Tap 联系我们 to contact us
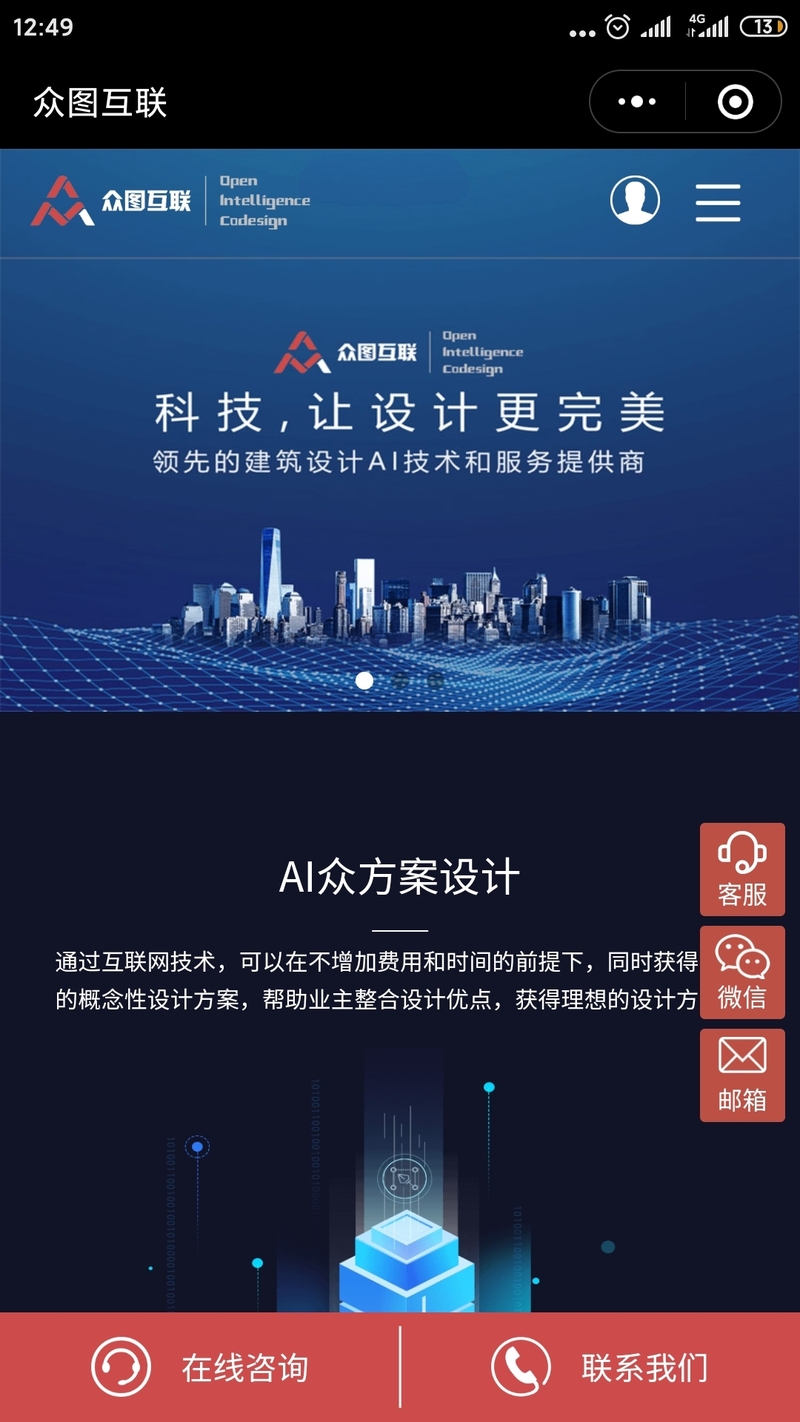 [600, 1366]
